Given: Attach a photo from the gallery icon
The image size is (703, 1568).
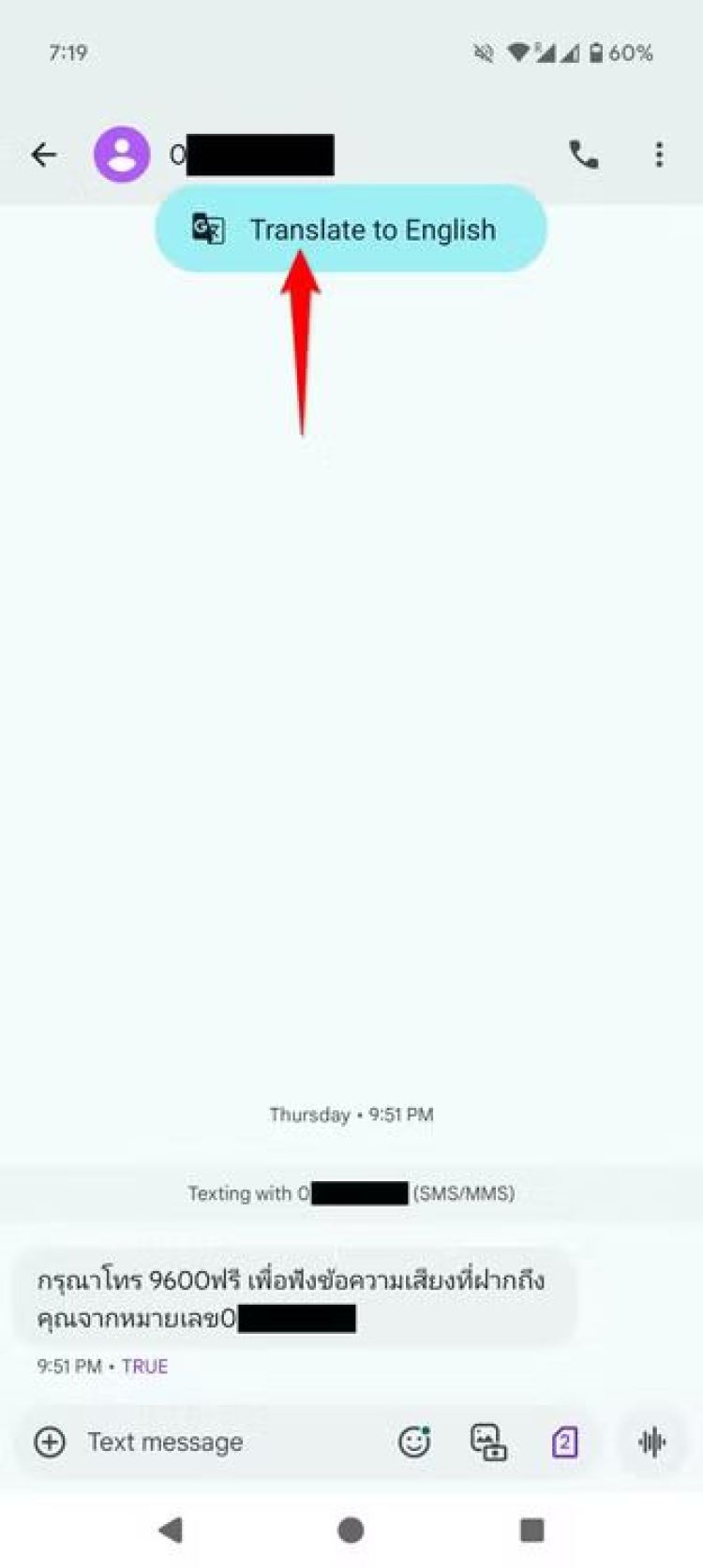Looking at the screenshot, I should coord(488,1442).
